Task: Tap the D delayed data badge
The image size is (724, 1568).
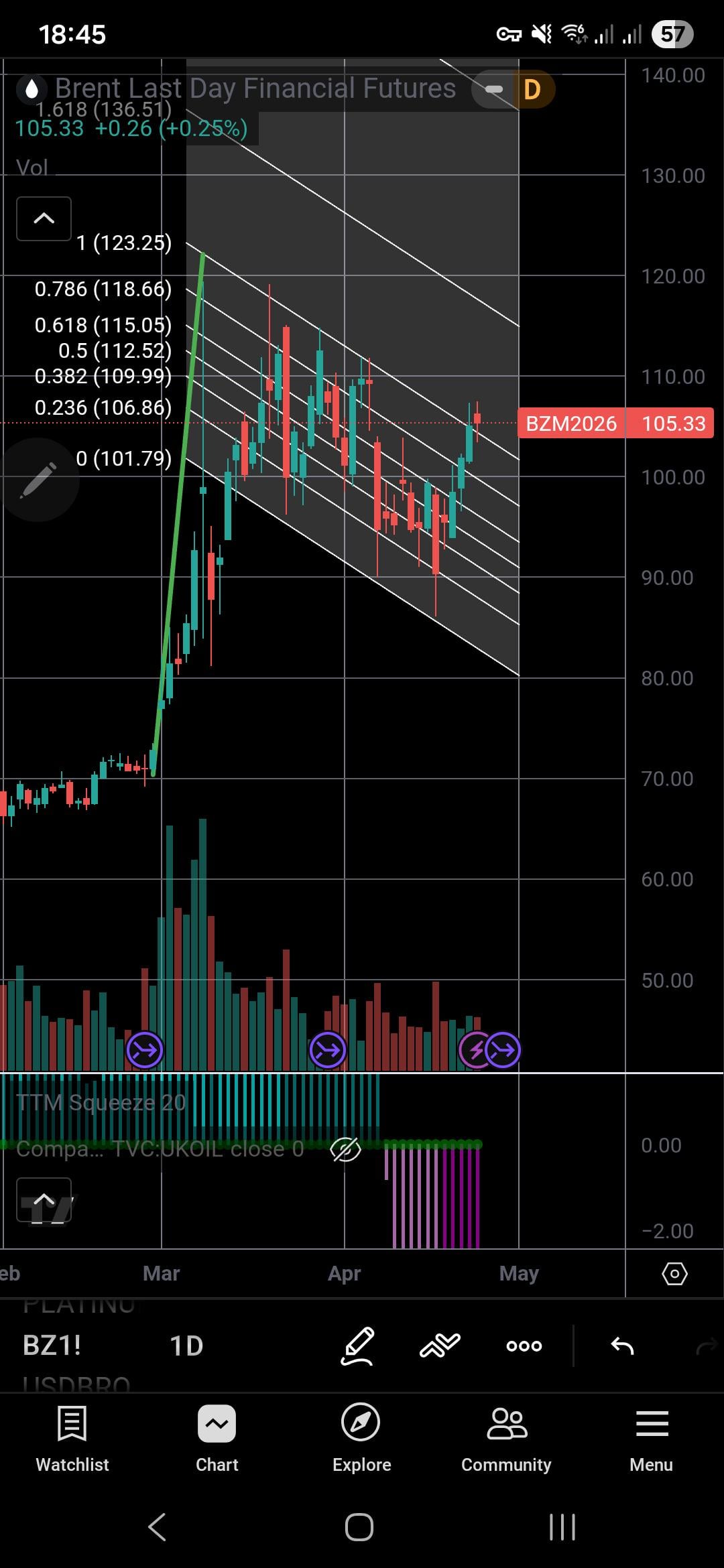Action: coord(532,89)
